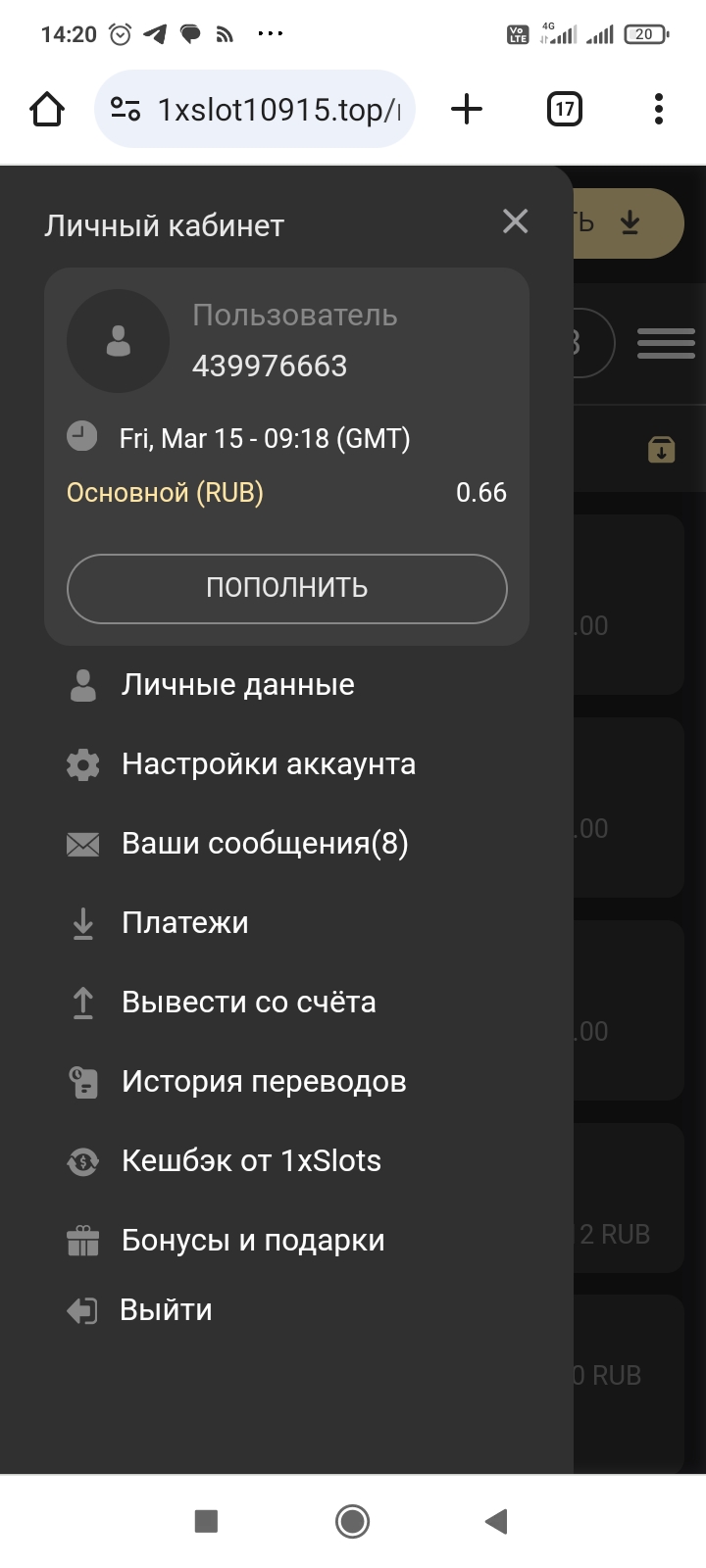706x1568 pixels.
Task: Open Настройки аккаунта
Action: click(268, 764)
